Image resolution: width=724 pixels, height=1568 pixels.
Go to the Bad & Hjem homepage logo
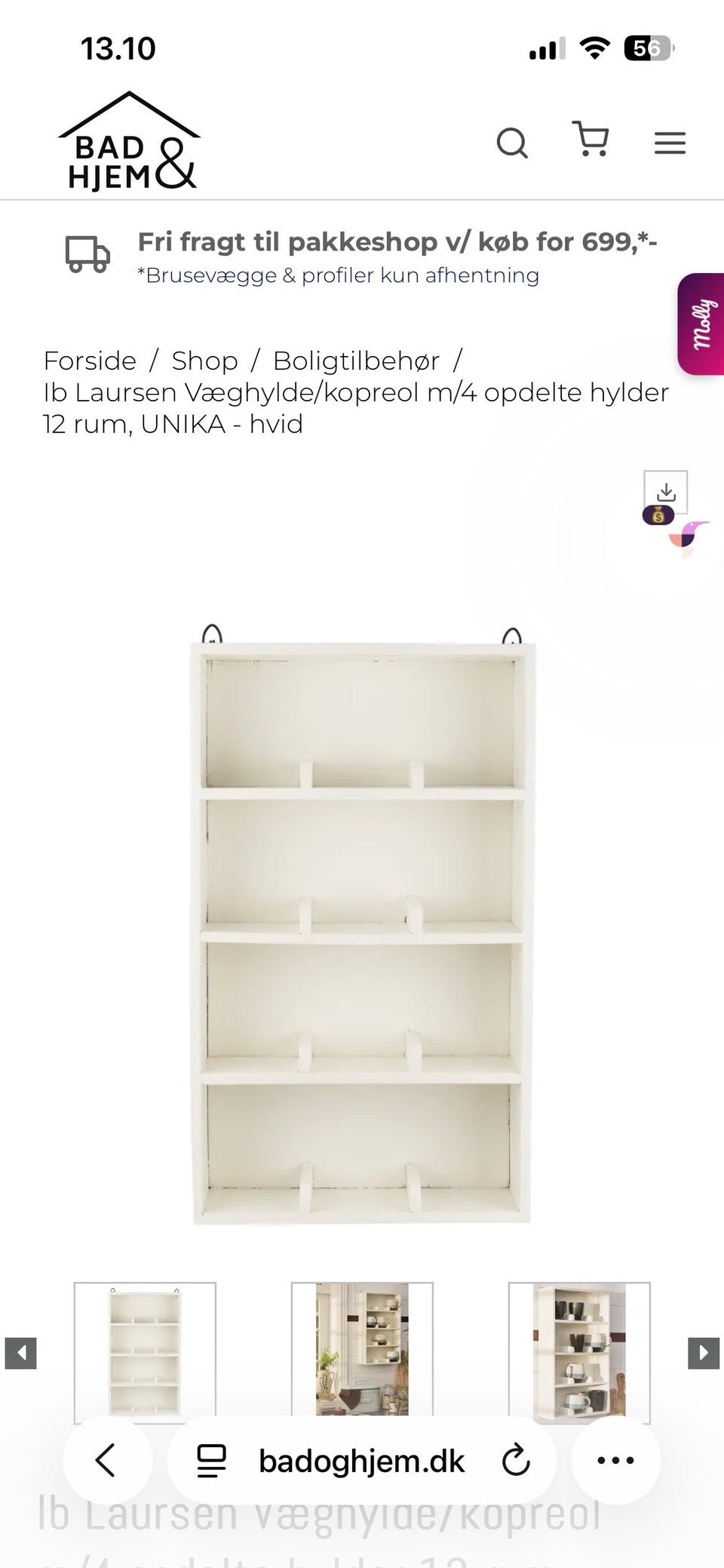129,140
